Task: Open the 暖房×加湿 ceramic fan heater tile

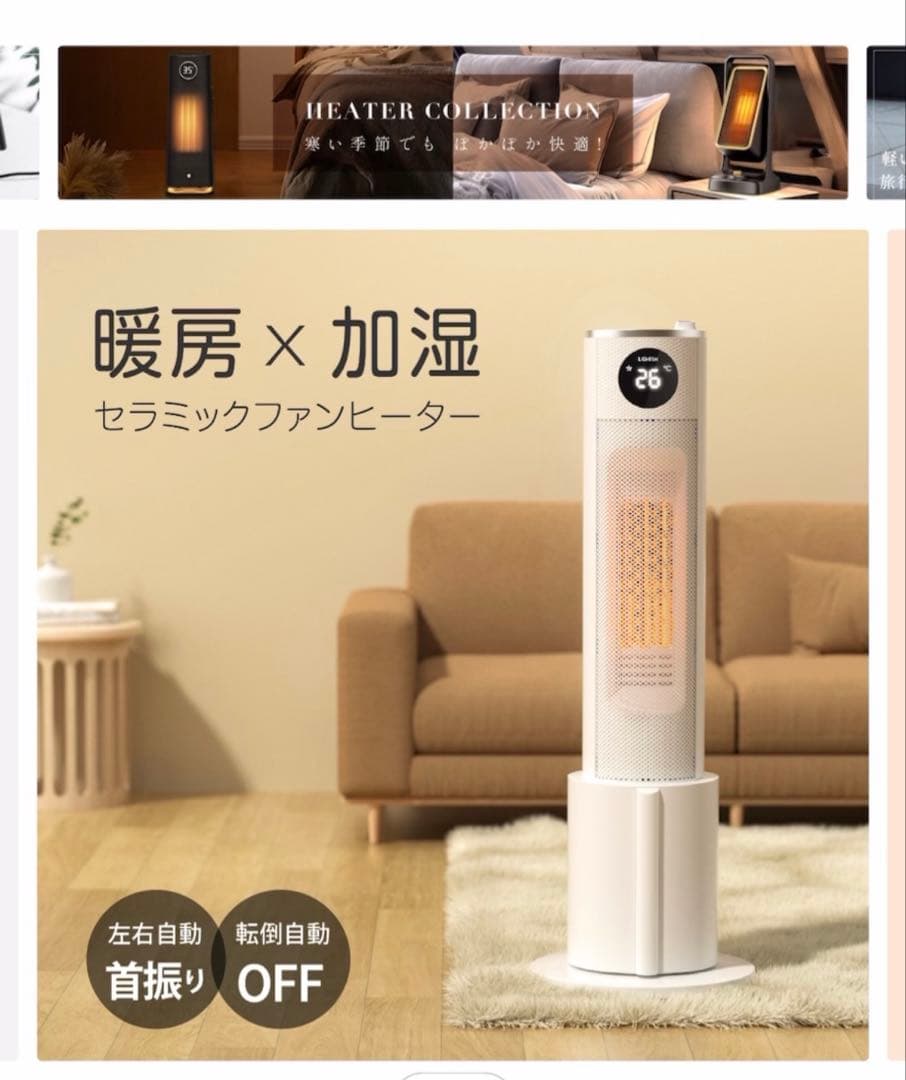Action: (x=452, y=645)
